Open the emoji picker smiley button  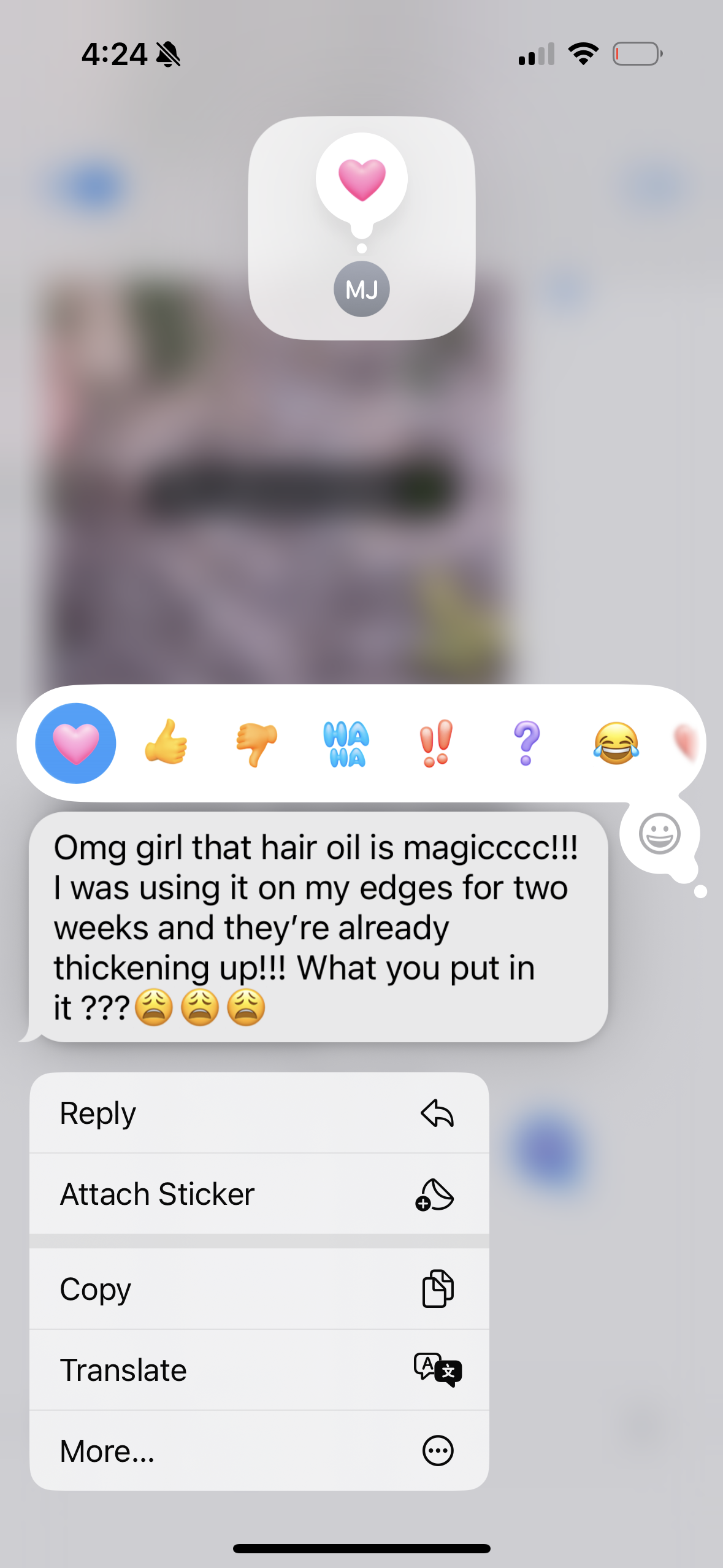click(659, 834)
